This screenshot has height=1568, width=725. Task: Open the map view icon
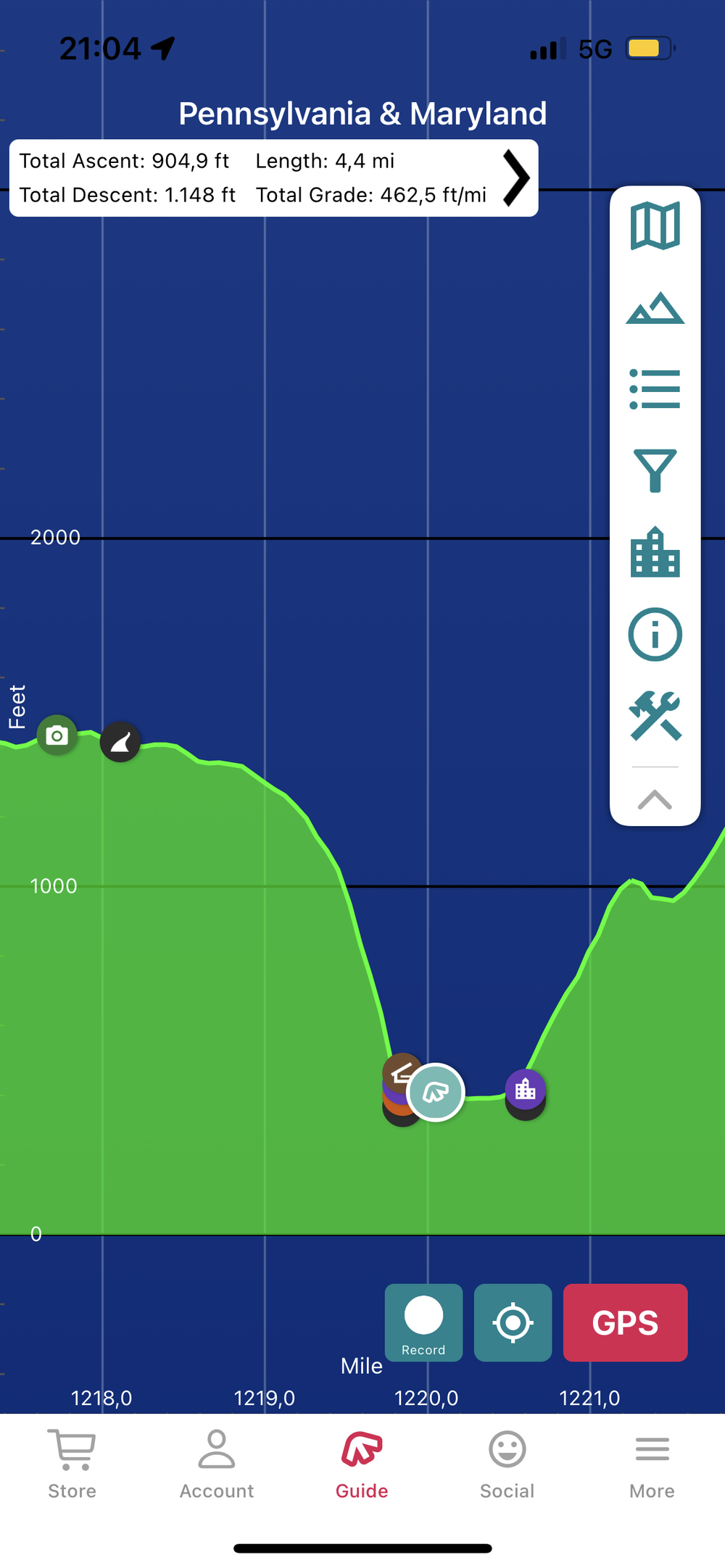(x=655, y=226)
